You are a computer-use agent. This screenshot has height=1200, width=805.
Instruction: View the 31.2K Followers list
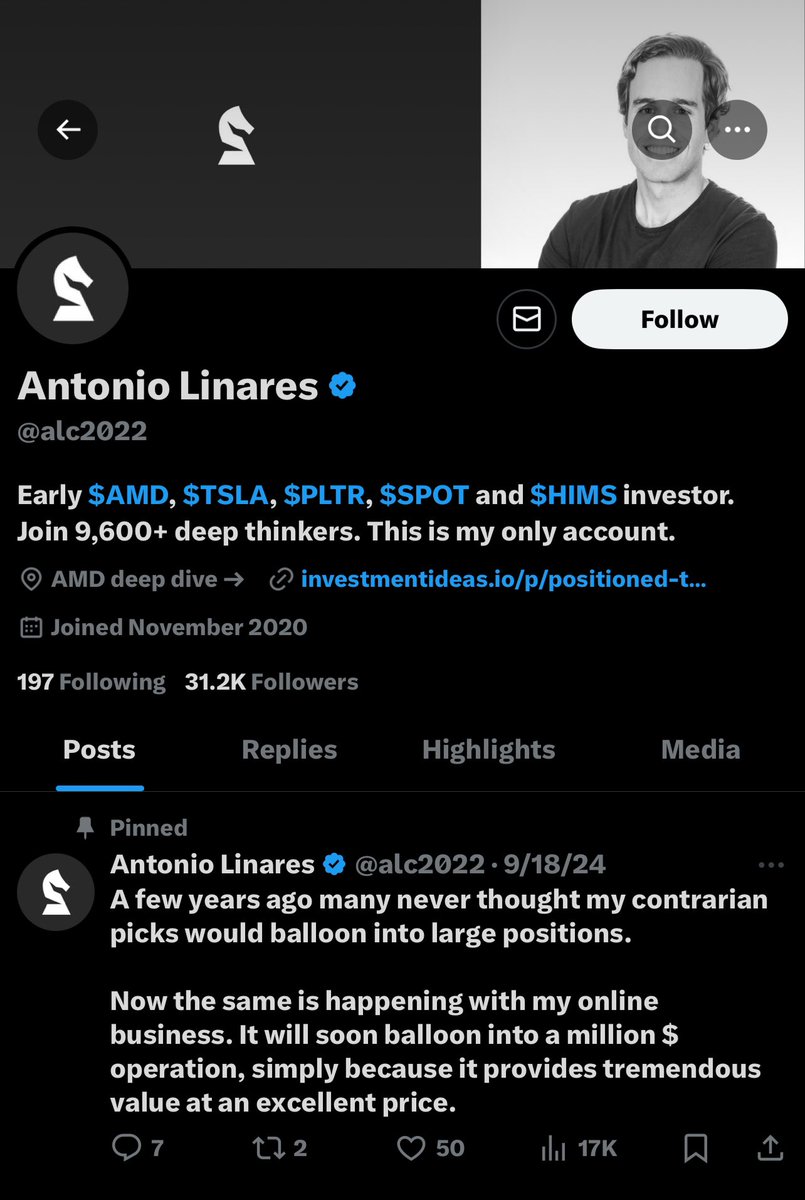click(271, 682)
